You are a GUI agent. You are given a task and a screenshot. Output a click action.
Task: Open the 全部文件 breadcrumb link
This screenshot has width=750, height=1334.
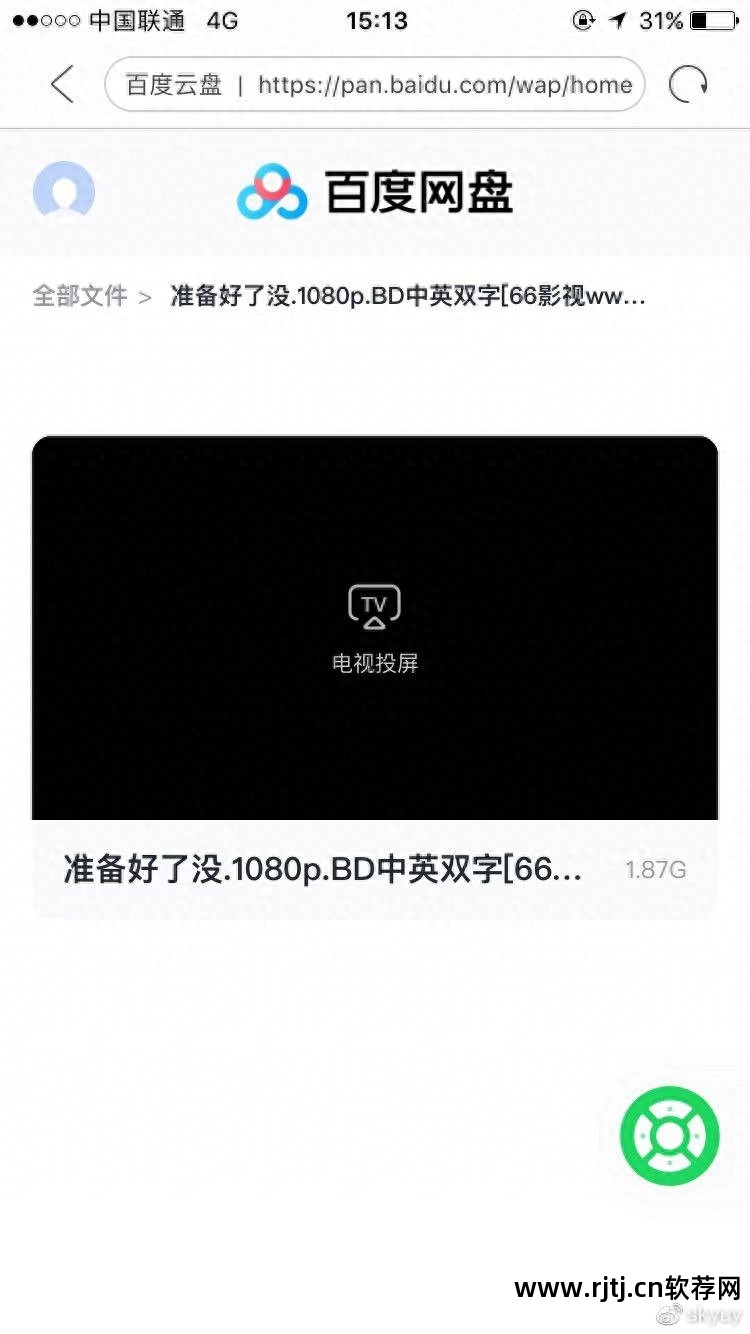[80, 296]
